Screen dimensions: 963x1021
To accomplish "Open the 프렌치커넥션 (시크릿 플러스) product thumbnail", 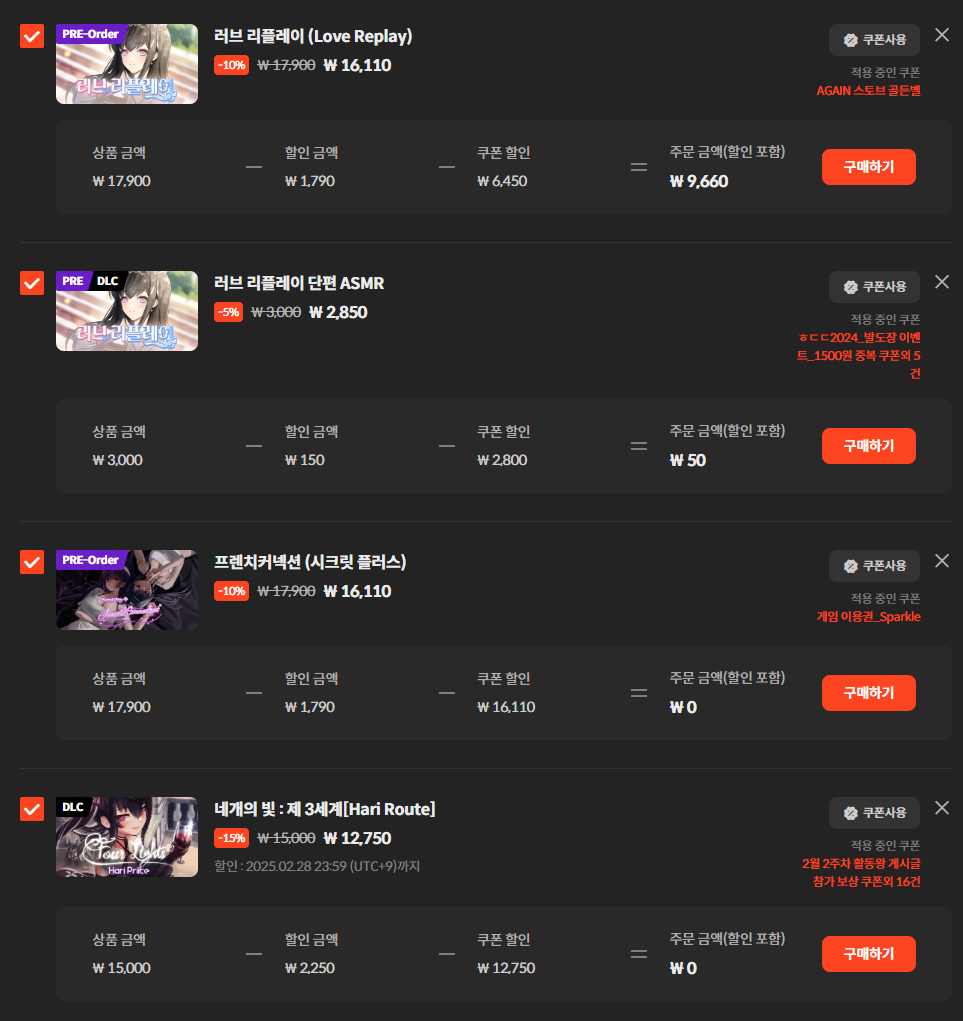I will pos(127,590).
